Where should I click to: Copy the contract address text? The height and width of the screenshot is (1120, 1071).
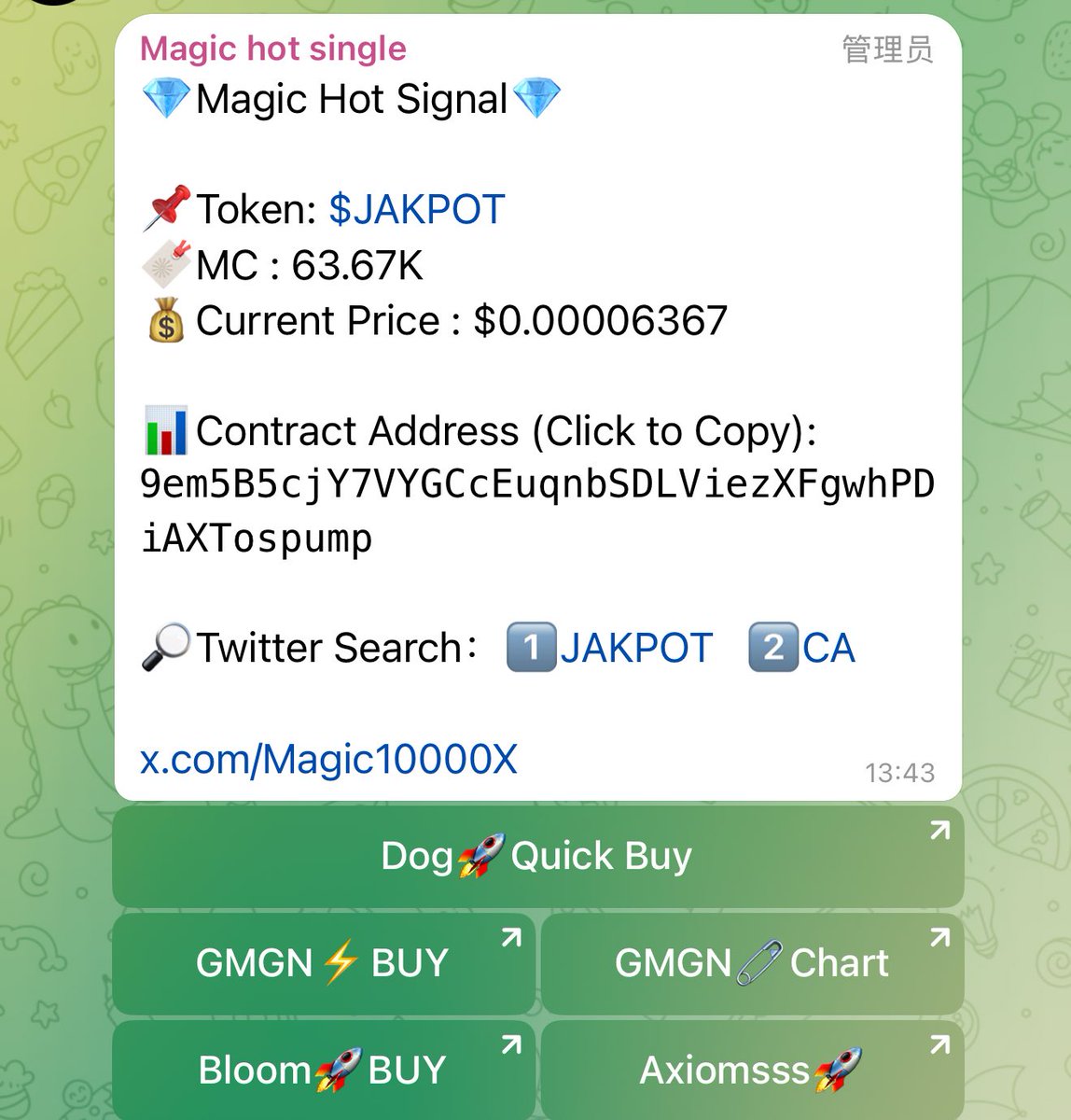[x=536, y=511]
